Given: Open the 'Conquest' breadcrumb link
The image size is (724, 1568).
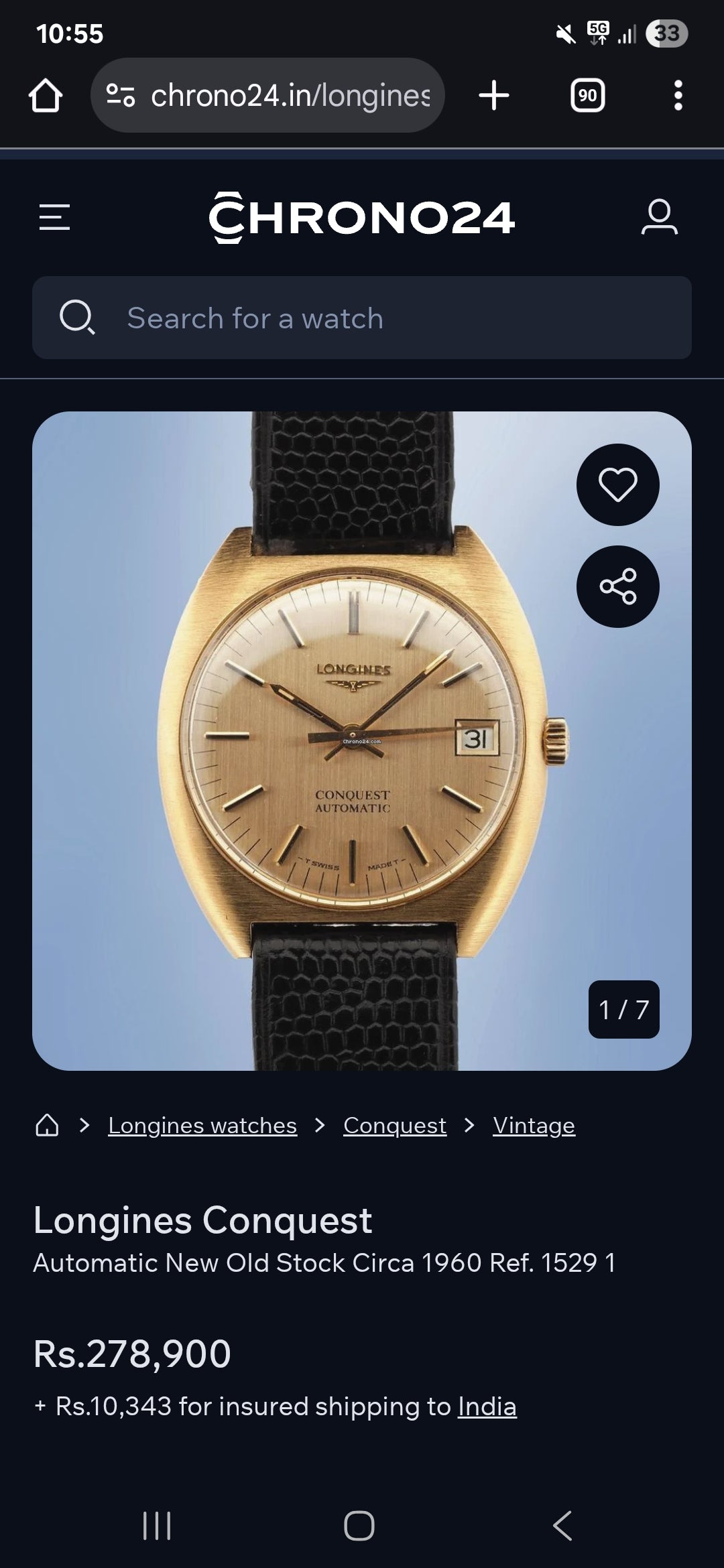Looking at the screenshot, I should click(394, 1125).
